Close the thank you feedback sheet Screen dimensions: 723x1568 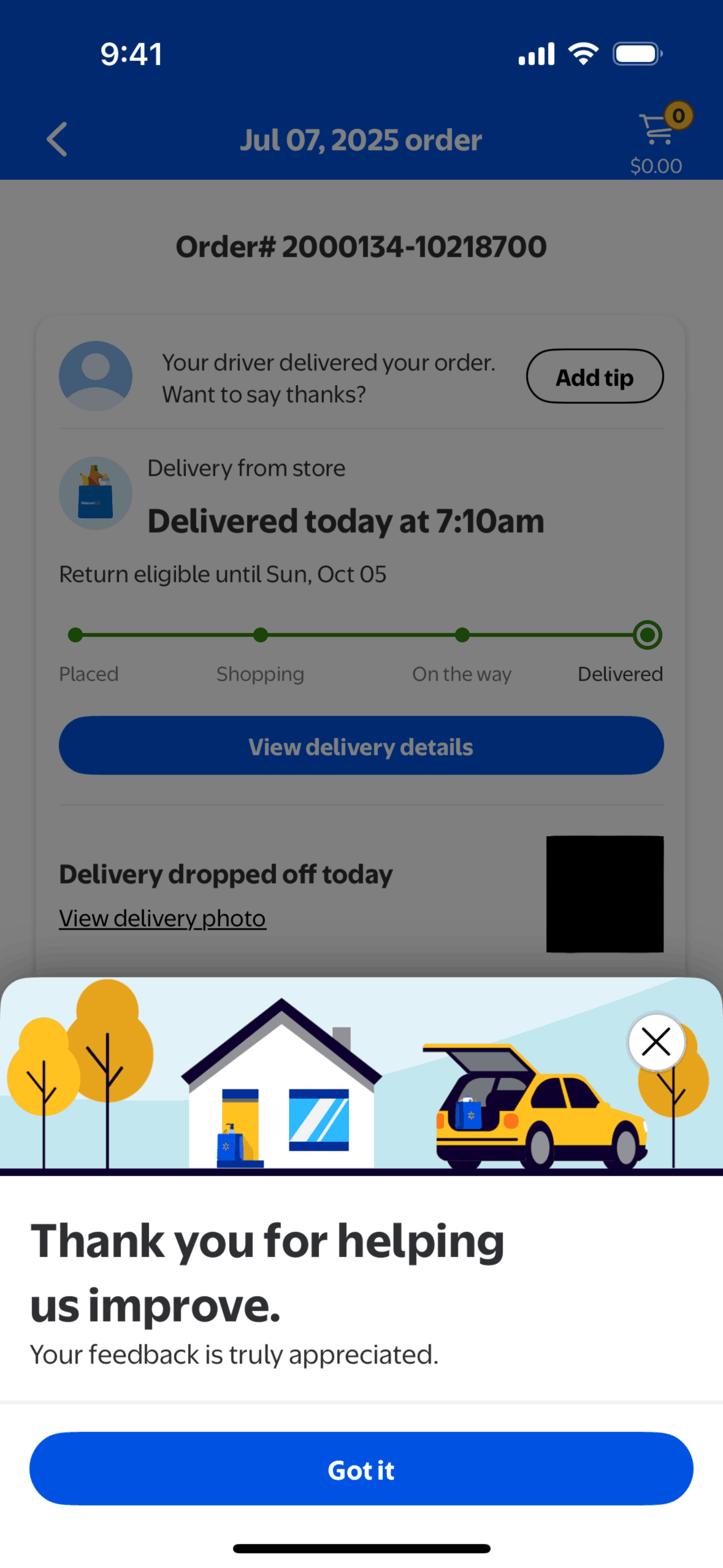656,1042
